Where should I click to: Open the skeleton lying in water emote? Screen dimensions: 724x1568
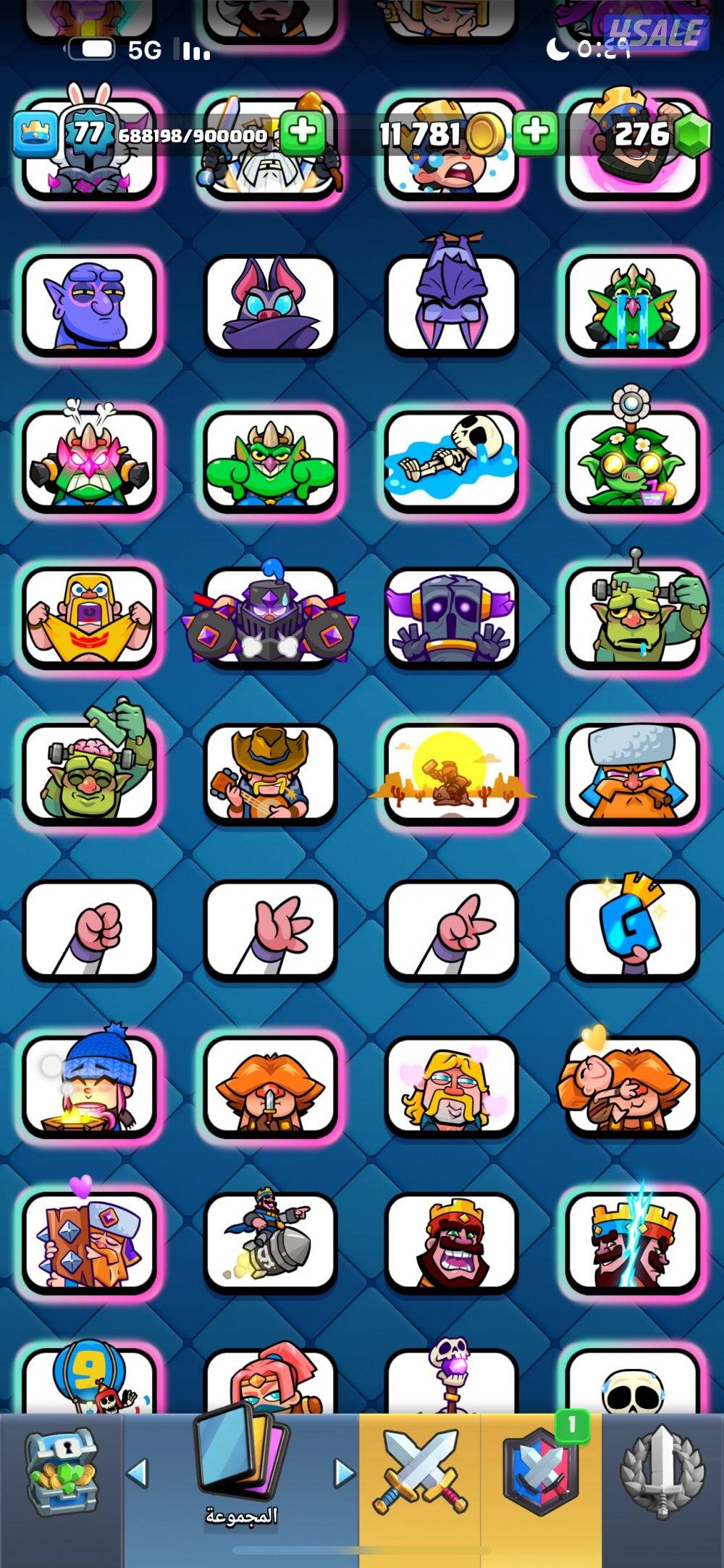click(452, 459)
